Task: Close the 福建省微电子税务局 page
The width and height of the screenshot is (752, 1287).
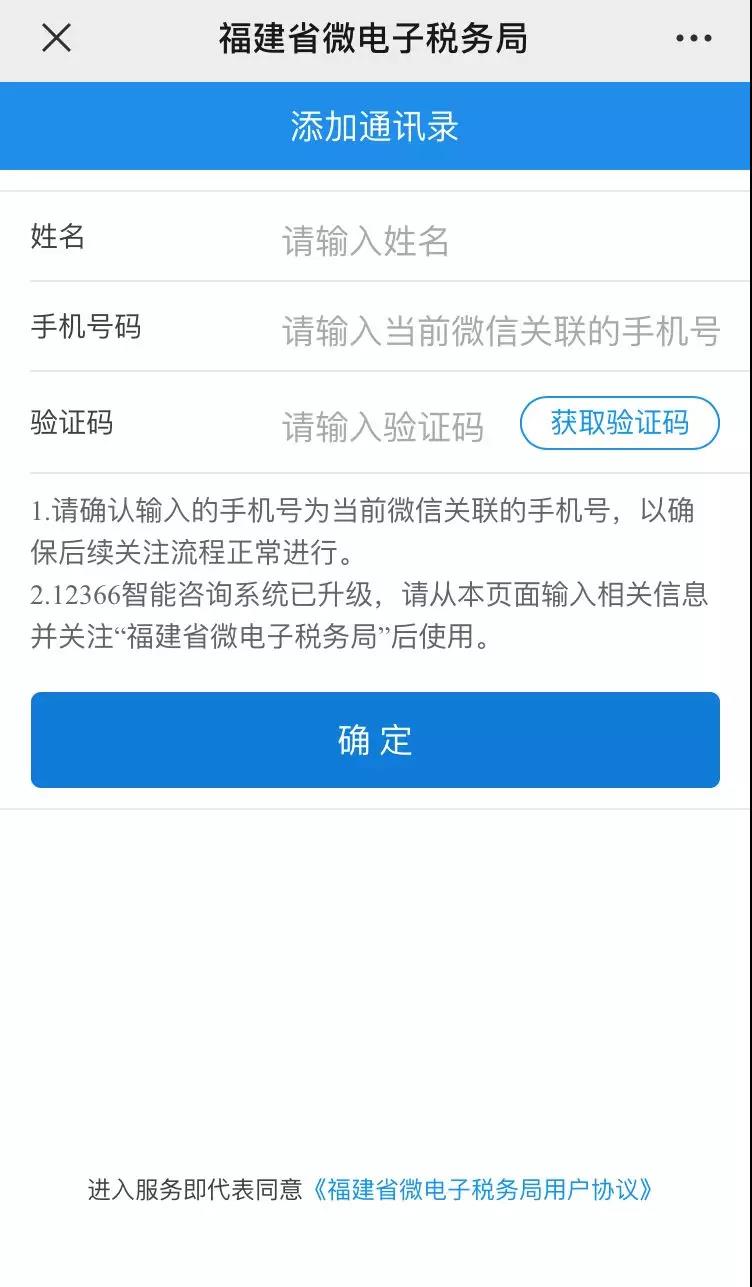Action: 56,39
